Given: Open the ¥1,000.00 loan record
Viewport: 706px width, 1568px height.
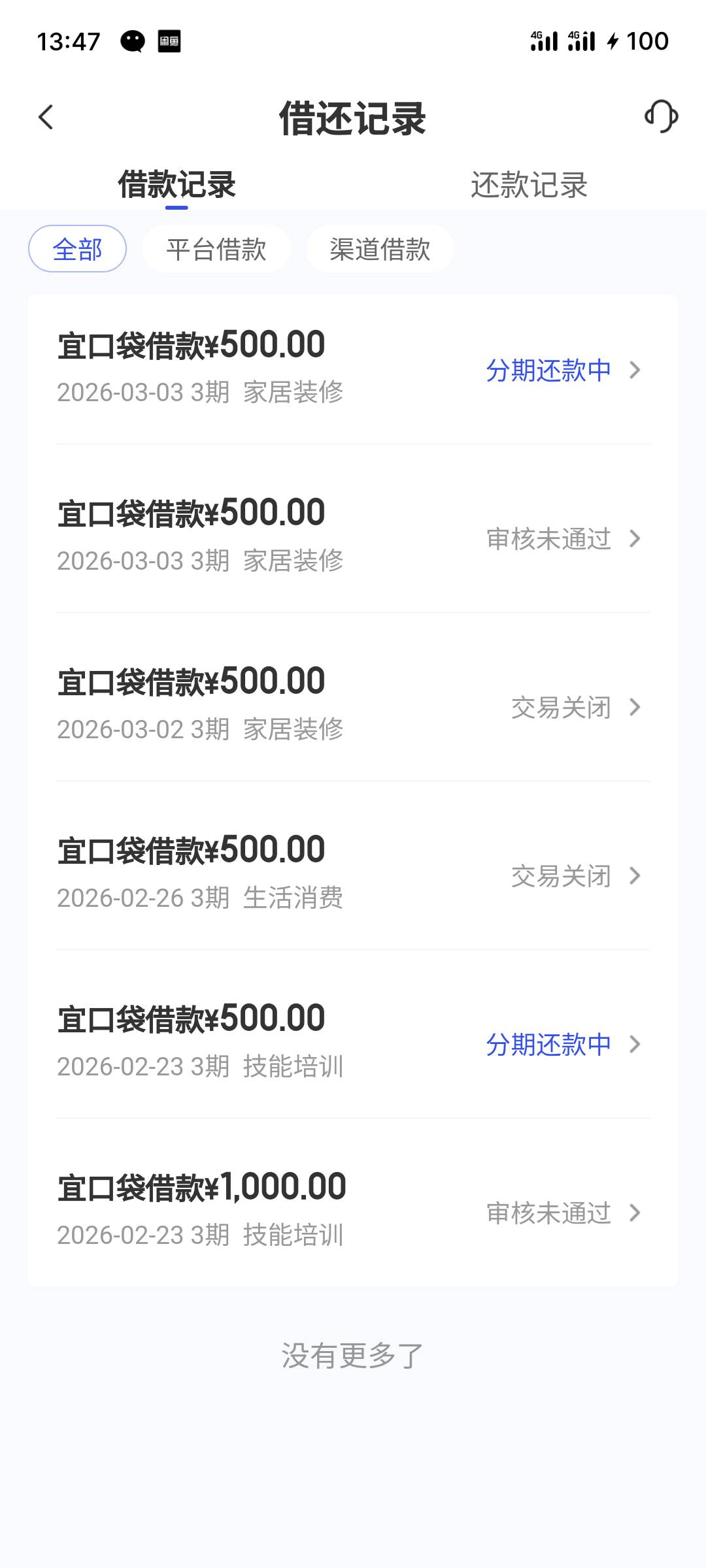Looking at the screenshot, I should (x=353, y=1212).
